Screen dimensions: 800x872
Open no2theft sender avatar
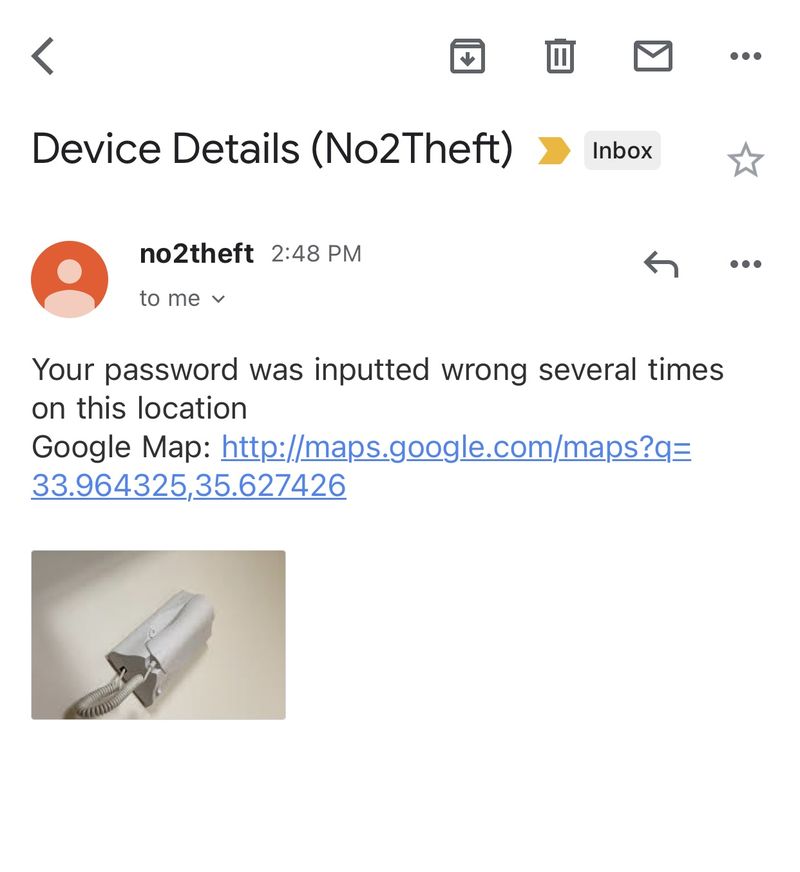pos(69,279)
